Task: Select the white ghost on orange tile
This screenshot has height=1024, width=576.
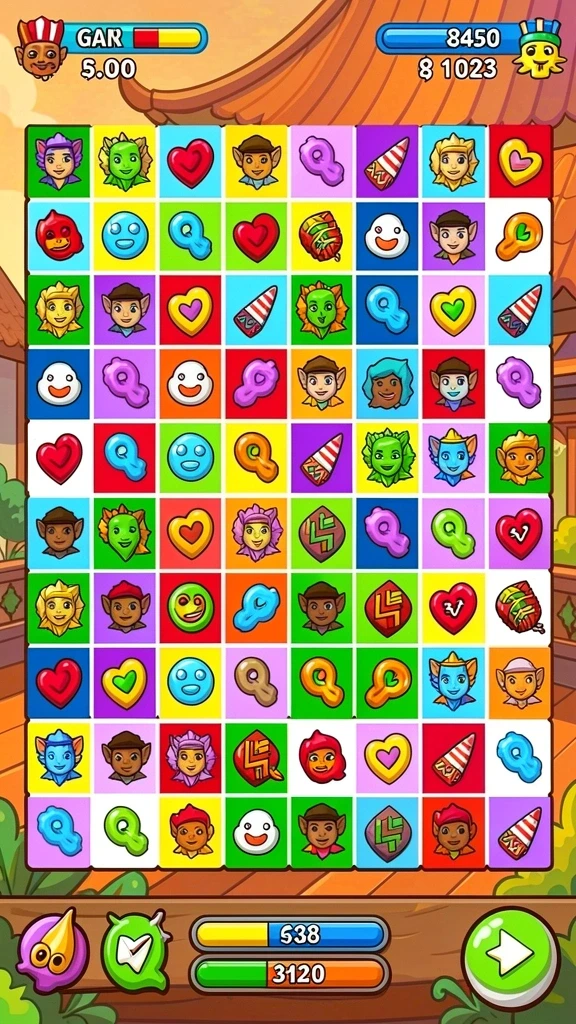Action: 191,383
